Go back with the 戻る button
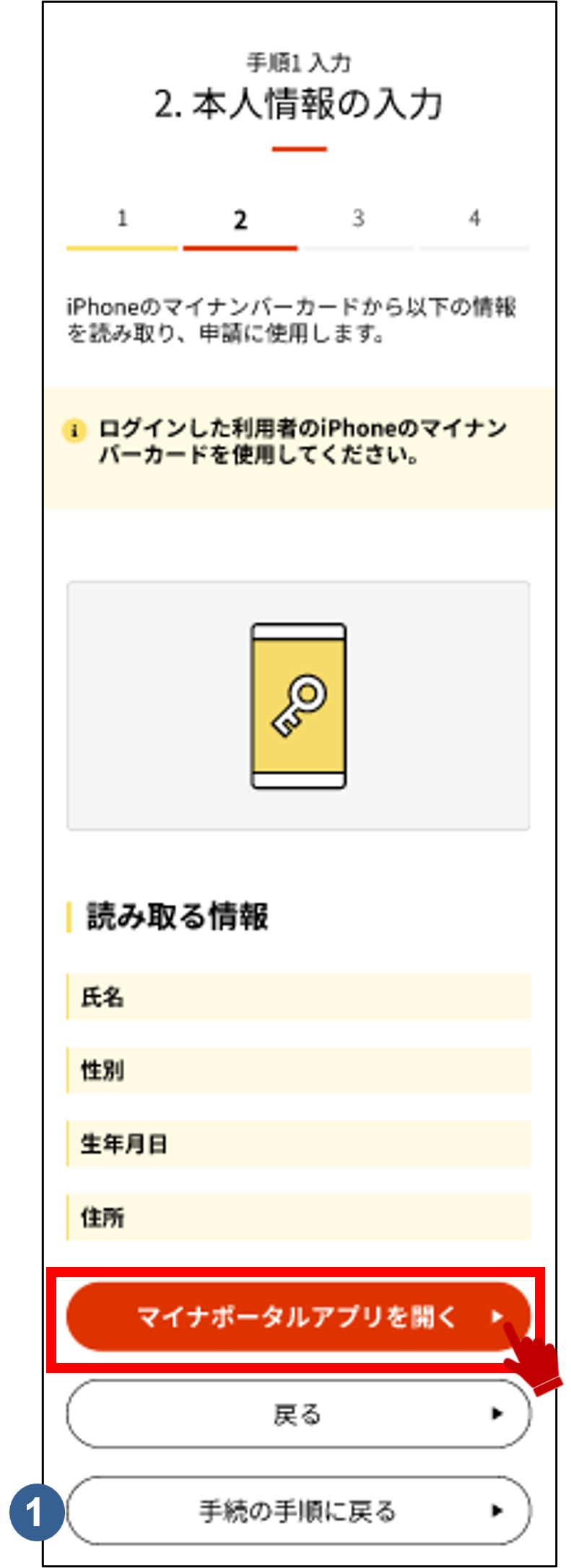 [x=297, y=1414]
